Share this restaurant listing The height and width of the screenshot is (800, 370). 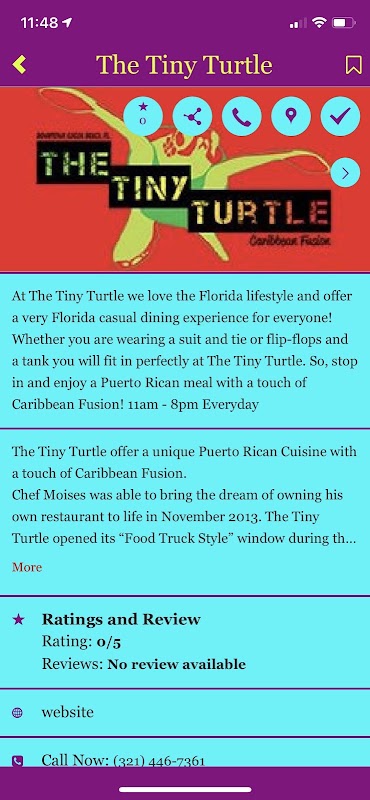192,116
